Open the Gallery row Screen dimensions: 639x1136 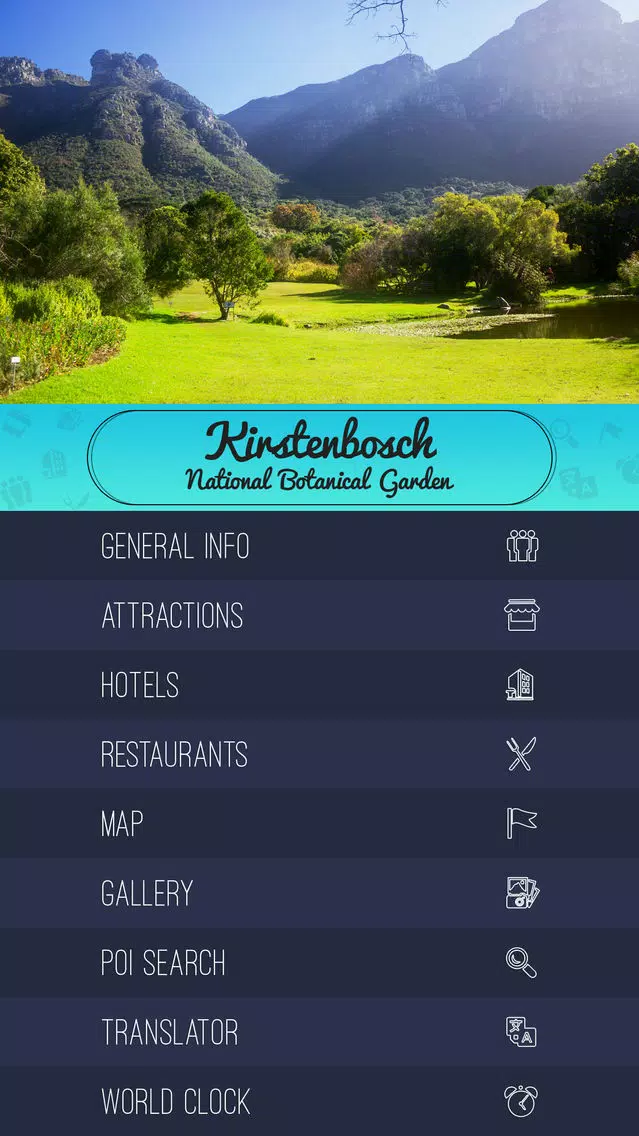[x=319, y=893]
